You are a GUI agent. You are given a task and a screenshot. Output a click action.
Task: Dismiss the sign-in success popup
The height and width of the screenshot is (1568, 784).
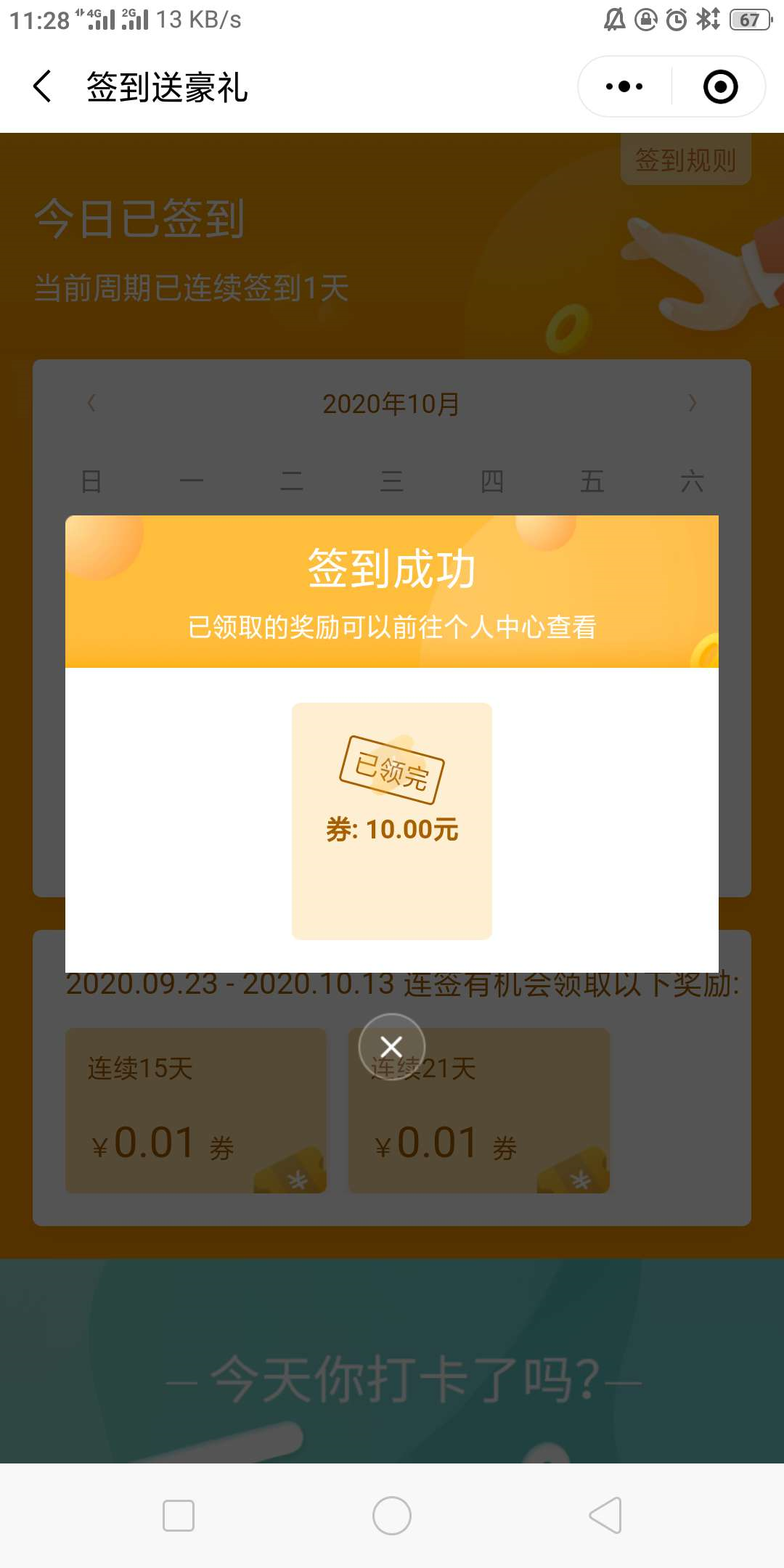click(x=392, y=1047)
